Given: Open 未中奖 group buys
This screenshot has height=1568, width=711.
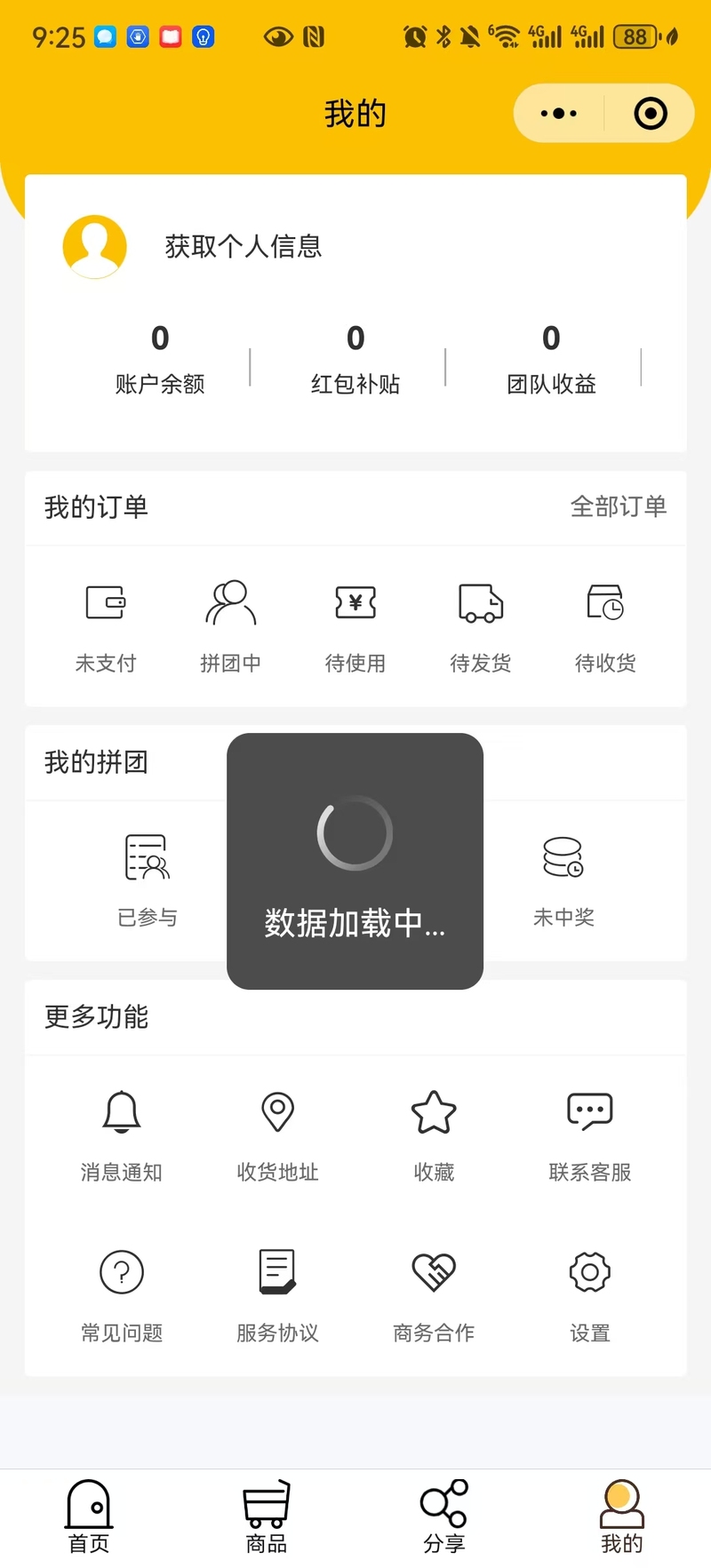Looking at the screenshot, I should coord(563,880).
